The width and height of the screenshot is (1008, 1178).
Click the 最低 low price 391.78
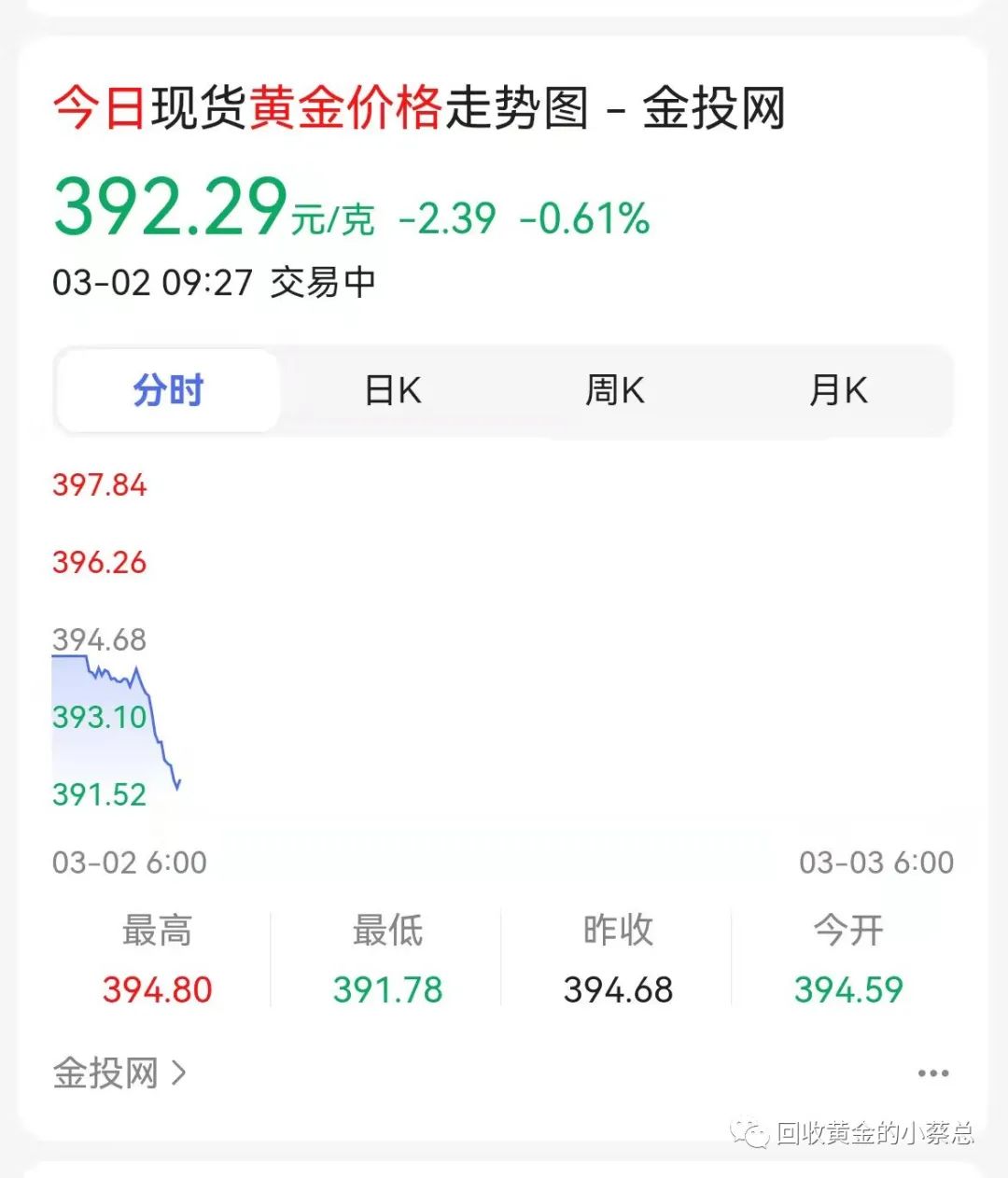pos(387,989)
